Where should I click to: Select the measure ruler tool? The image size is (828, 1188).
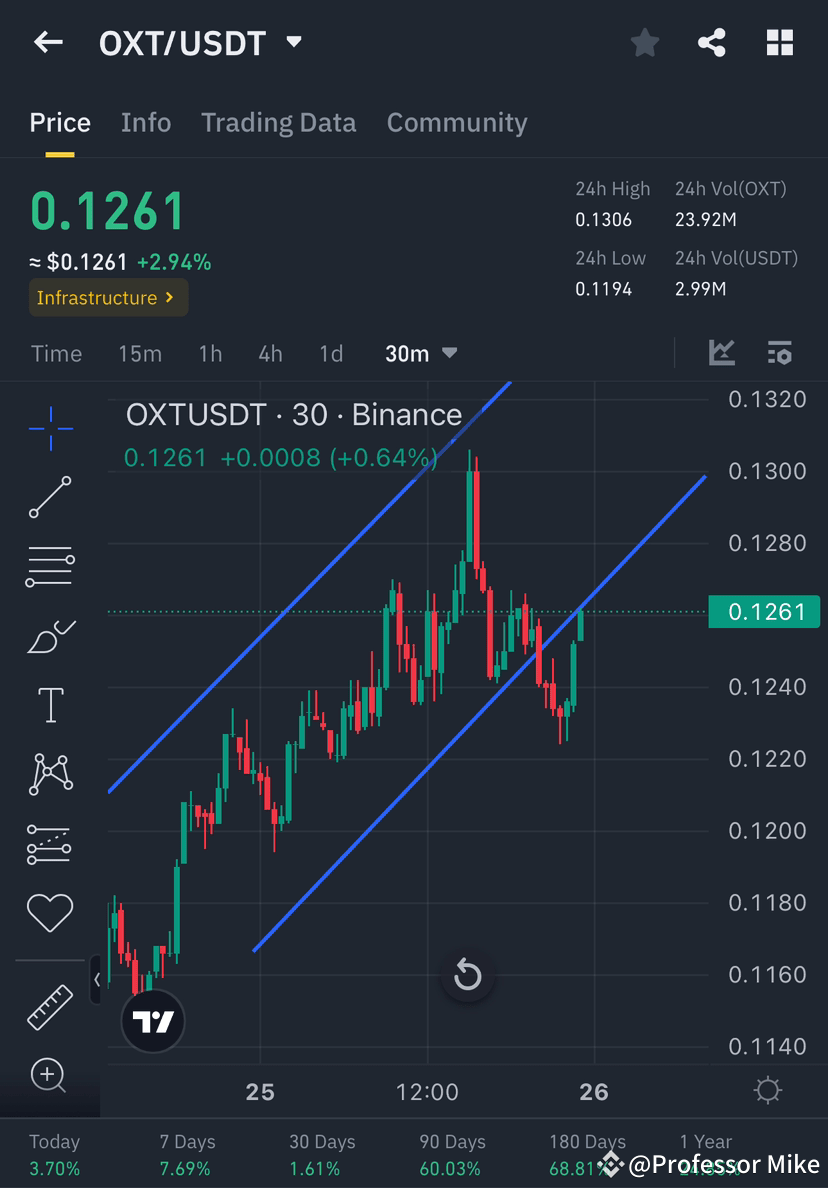pos(50,1005)
